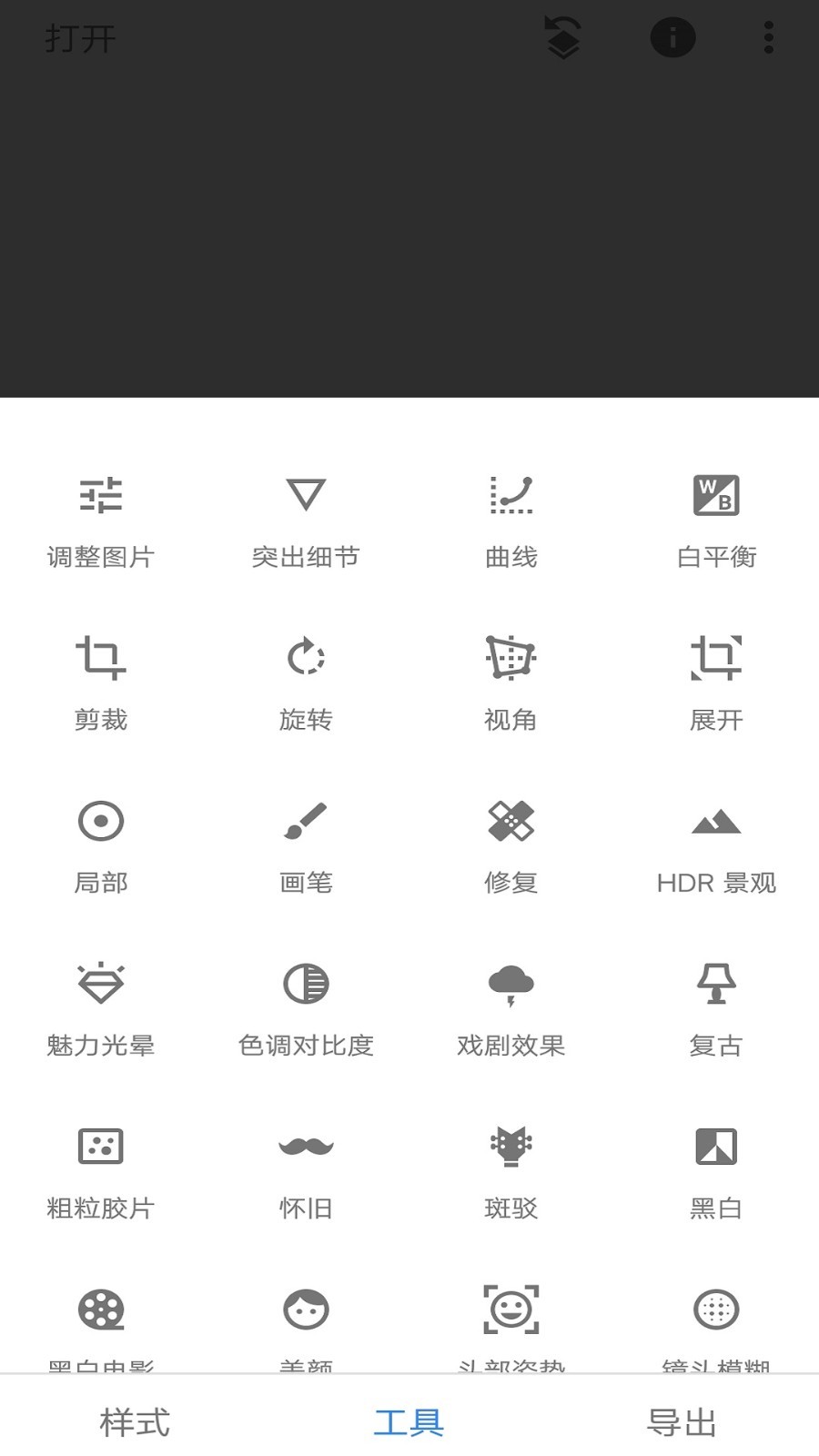819x1456 pixels.
Task: Open the image info icon
Action: [672, 38]
